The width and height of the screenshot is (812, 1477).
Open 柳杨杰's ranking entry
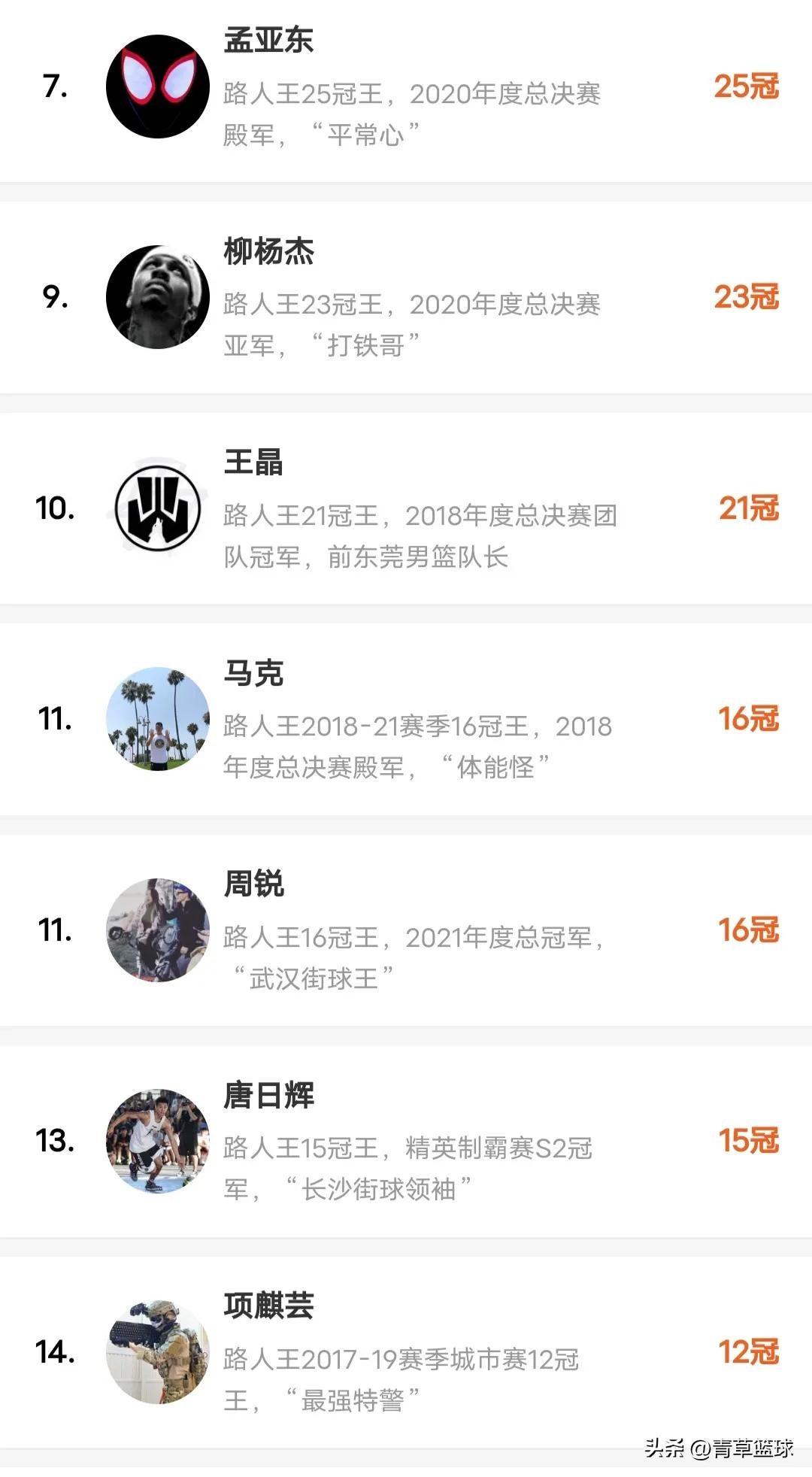pyautogui.click(x=406, y=298)
